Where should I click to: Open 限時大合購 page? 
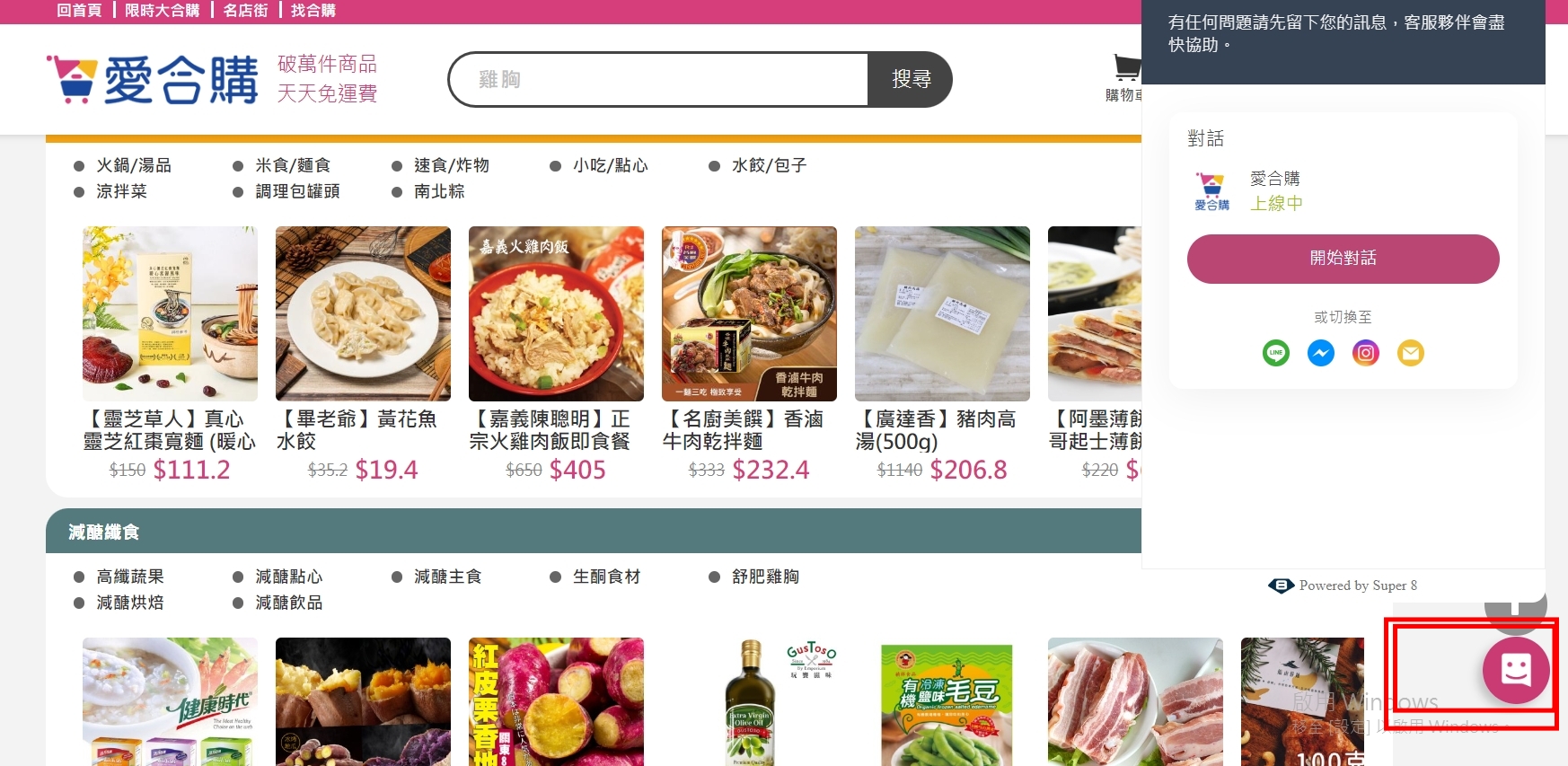(162, 11)
